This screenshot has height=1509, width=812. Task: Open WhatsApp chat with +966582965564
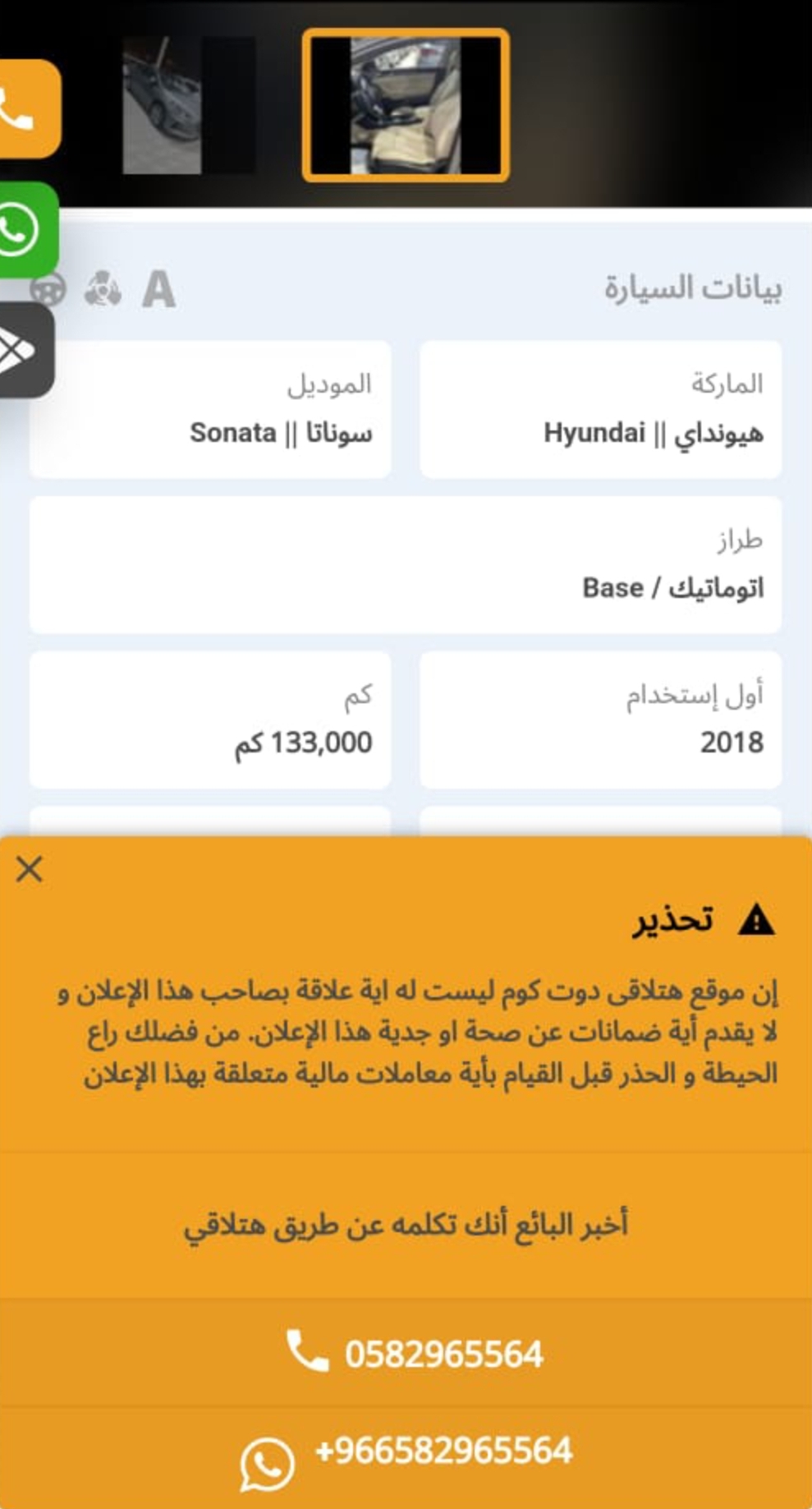pos(406,1457)
